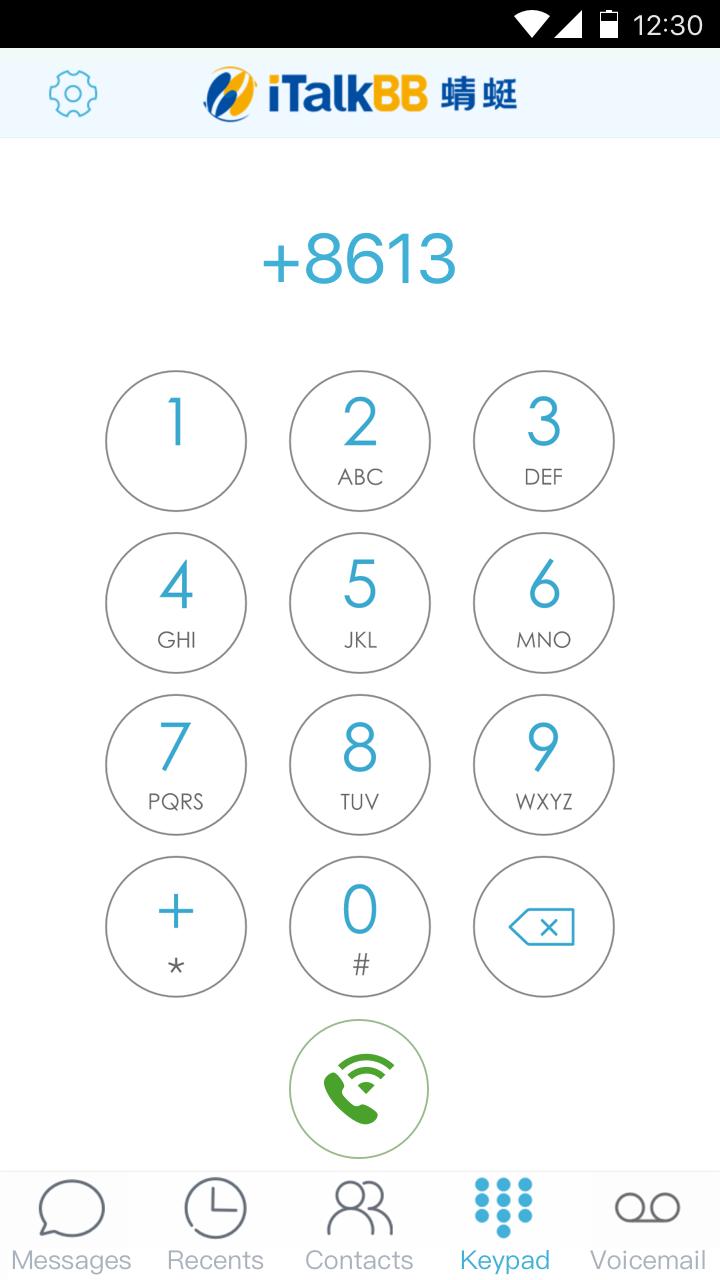
Task: Tap the plus/star key
Action: point(176,927)
